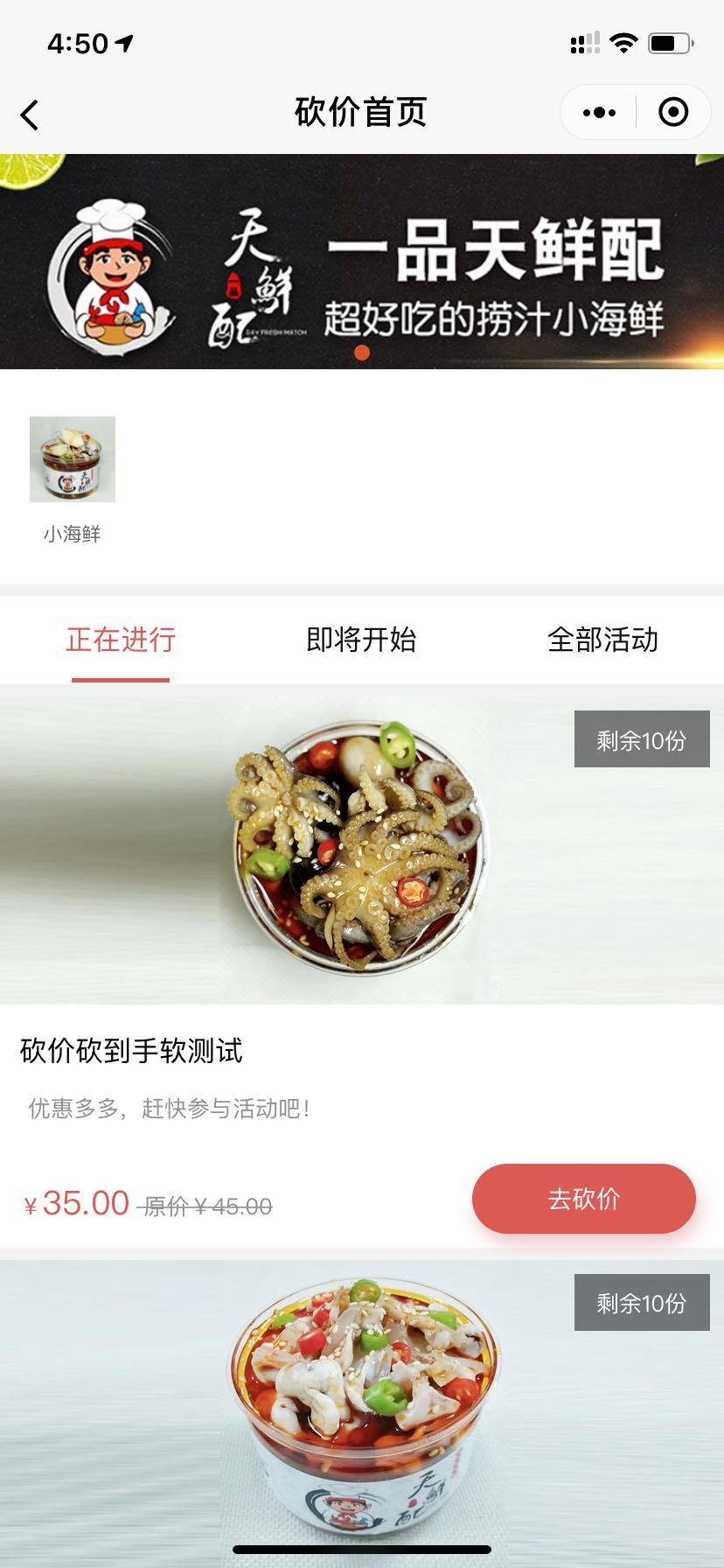Select the 小海鲜 category
Screen dimensions: 724x1568
tap(73, 477)
